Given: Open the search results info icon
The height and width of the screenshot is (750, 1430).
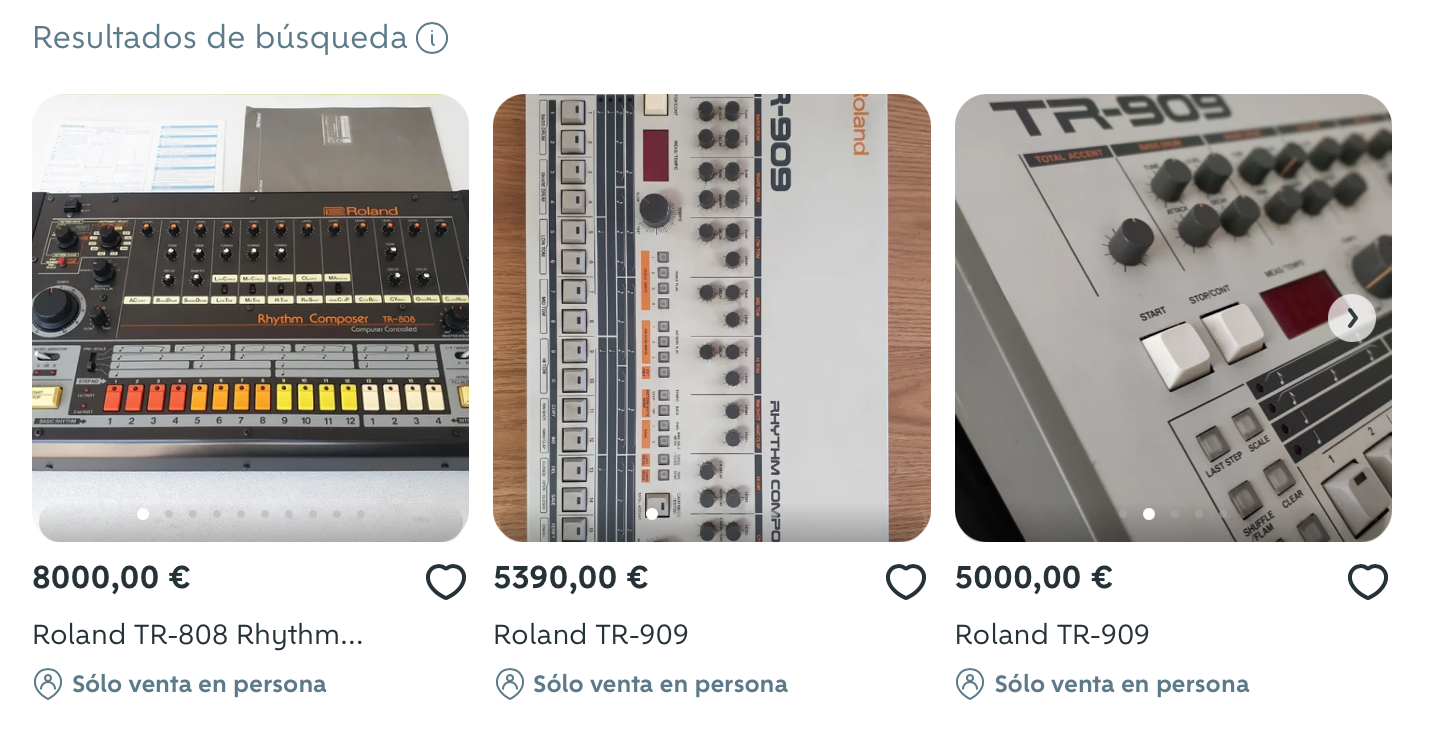Looking at the screenshot, I should click(x=432, y=39).
